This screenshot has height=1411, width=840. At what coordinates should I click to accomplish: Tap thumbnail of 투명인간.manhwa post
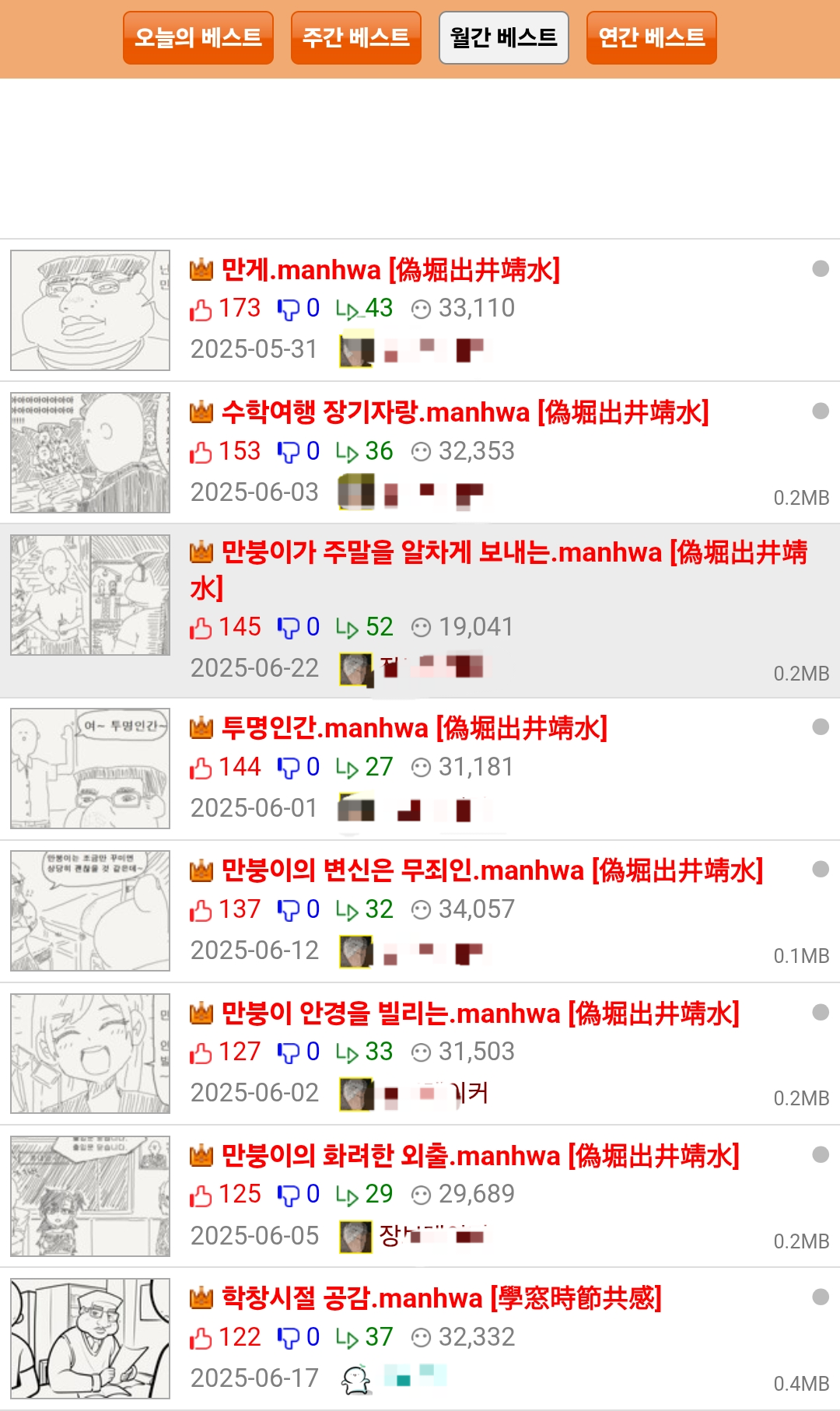90,769
